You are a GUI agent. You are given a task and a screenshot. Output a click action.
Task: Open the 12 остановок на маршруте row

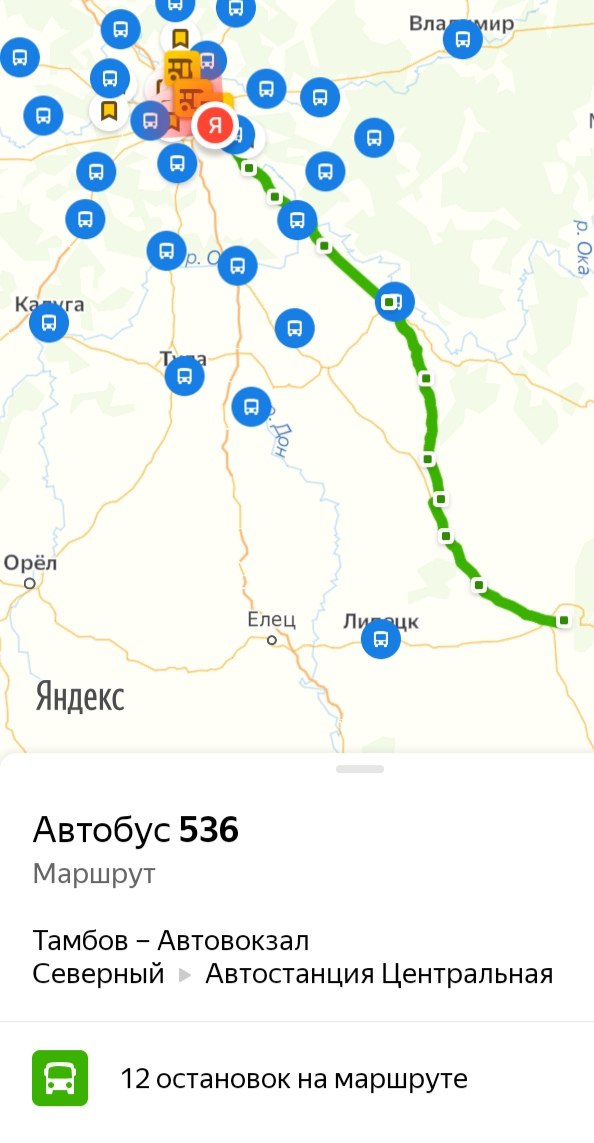click(x=297, y=1078)
